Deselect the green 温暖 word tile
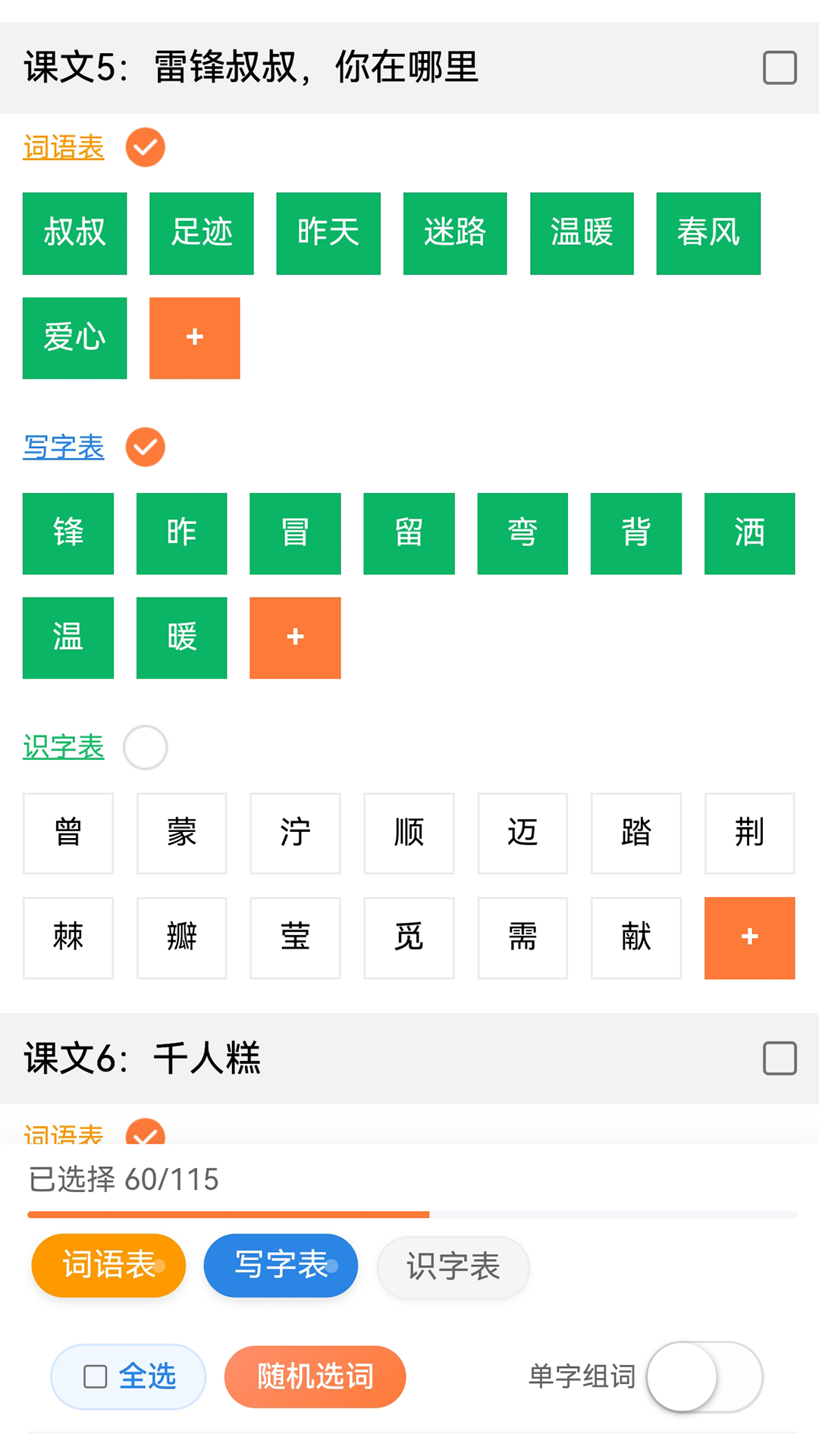819x1456 pixels. [581, 233]
